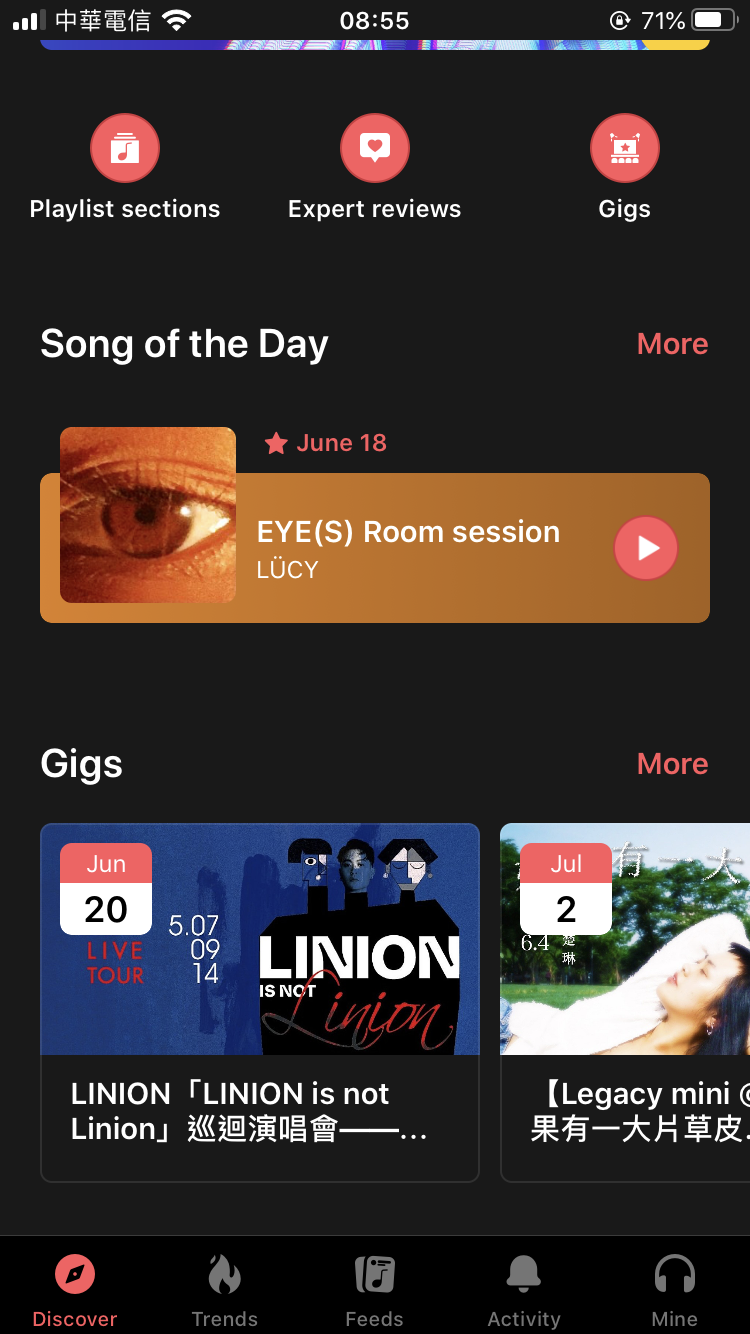Tap More next to the Gigs heading

click(672, 764)
